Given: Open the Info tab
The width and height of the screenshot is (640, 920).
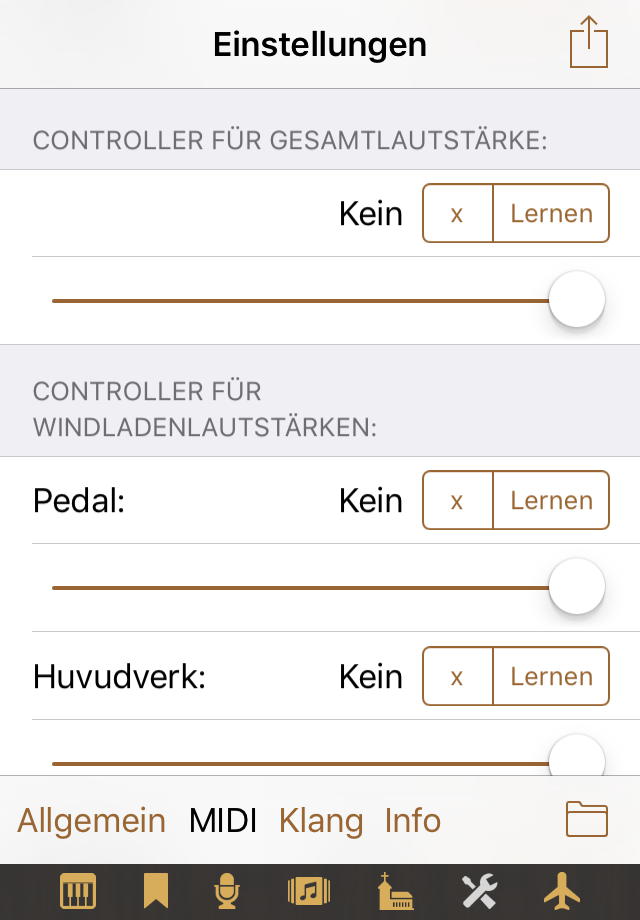Looking at the screenshot, I should 412,821.
